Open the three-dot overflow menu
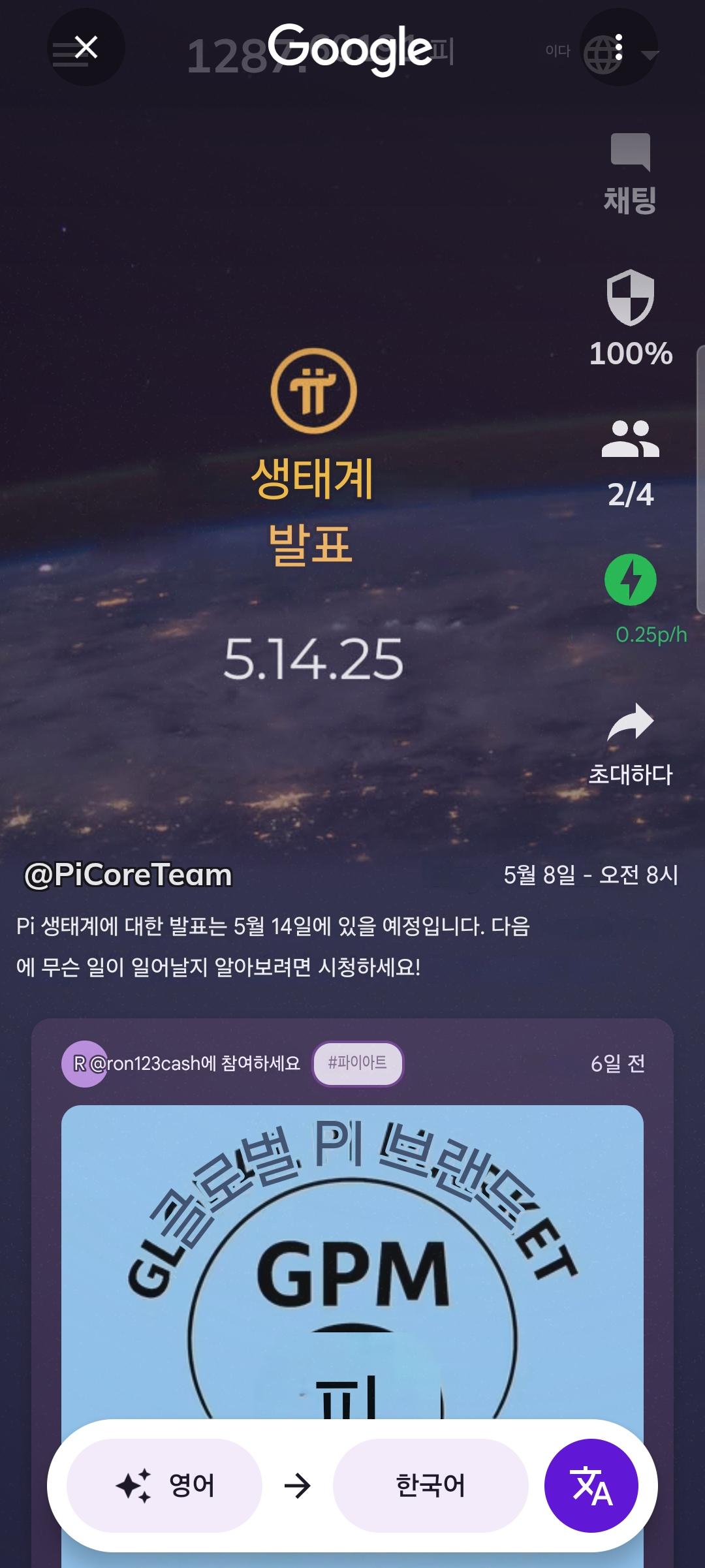Viewport: 705px width, 1568px height. pyautogui.click(x=618, y=47)
